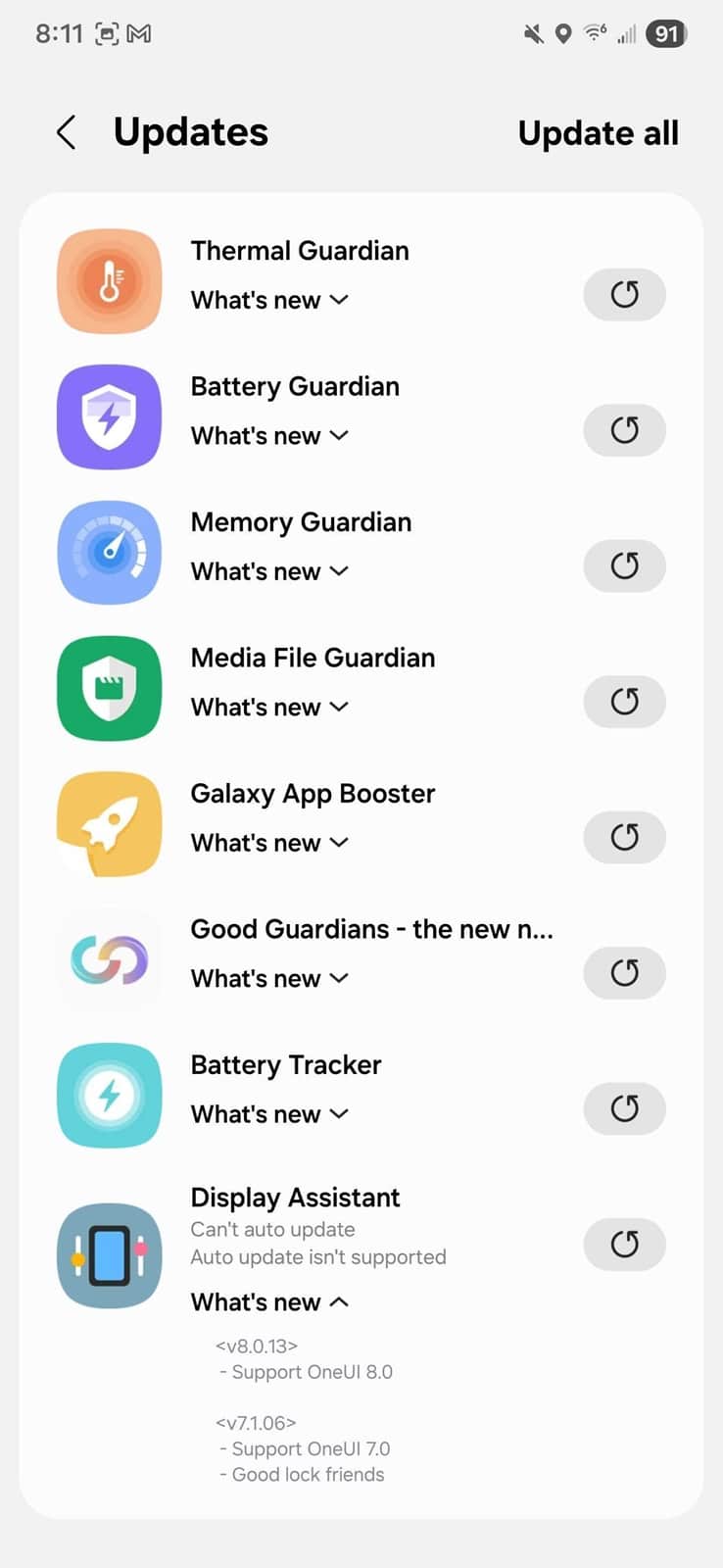Image resolution: width=723 pixels, height=1568 pixels.
Task: Update the Battery Tracker app
Action: [x=624, y=1108]
